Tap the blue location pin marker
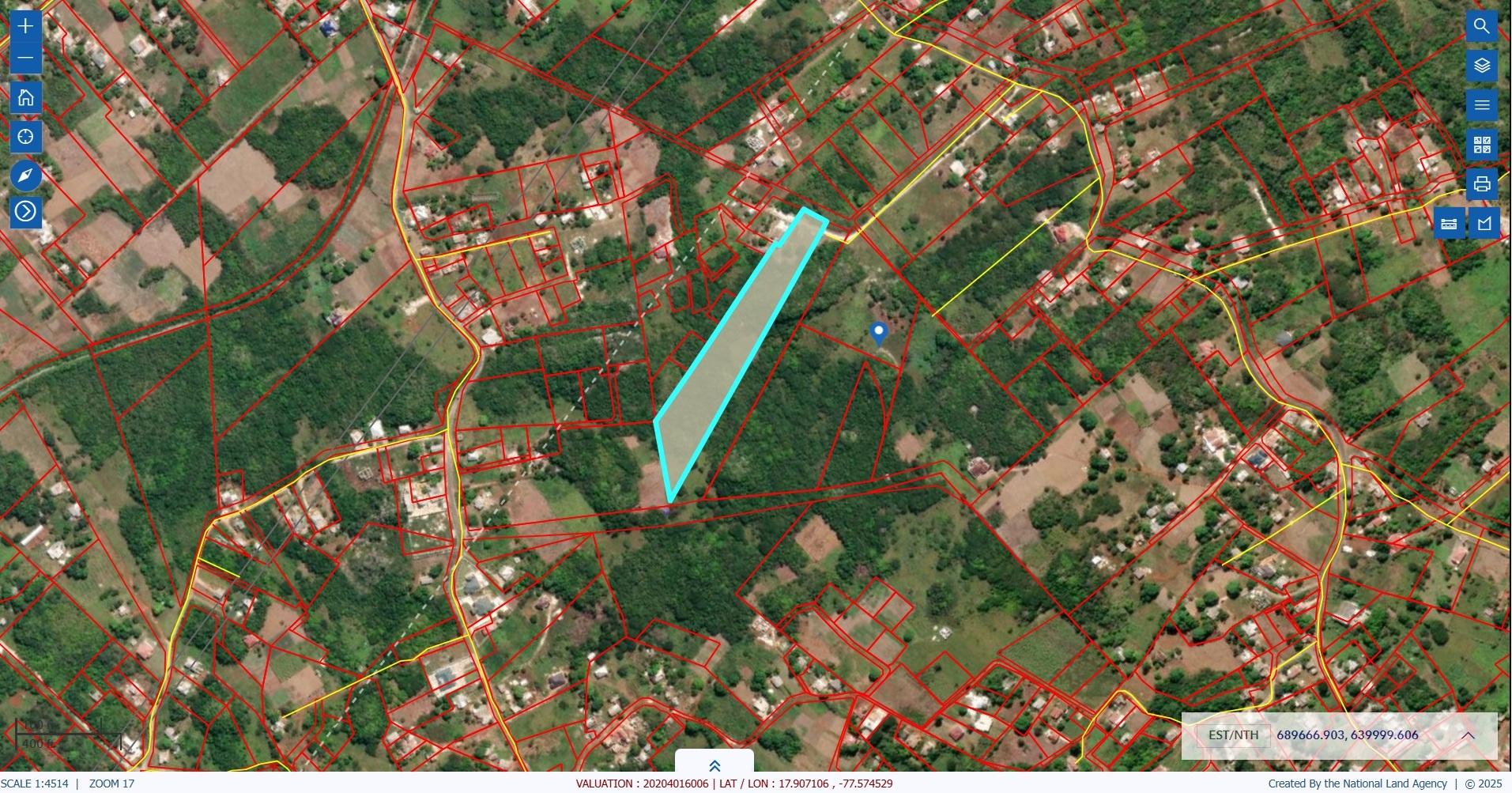 pyautogui.click(x=878, y=333)
